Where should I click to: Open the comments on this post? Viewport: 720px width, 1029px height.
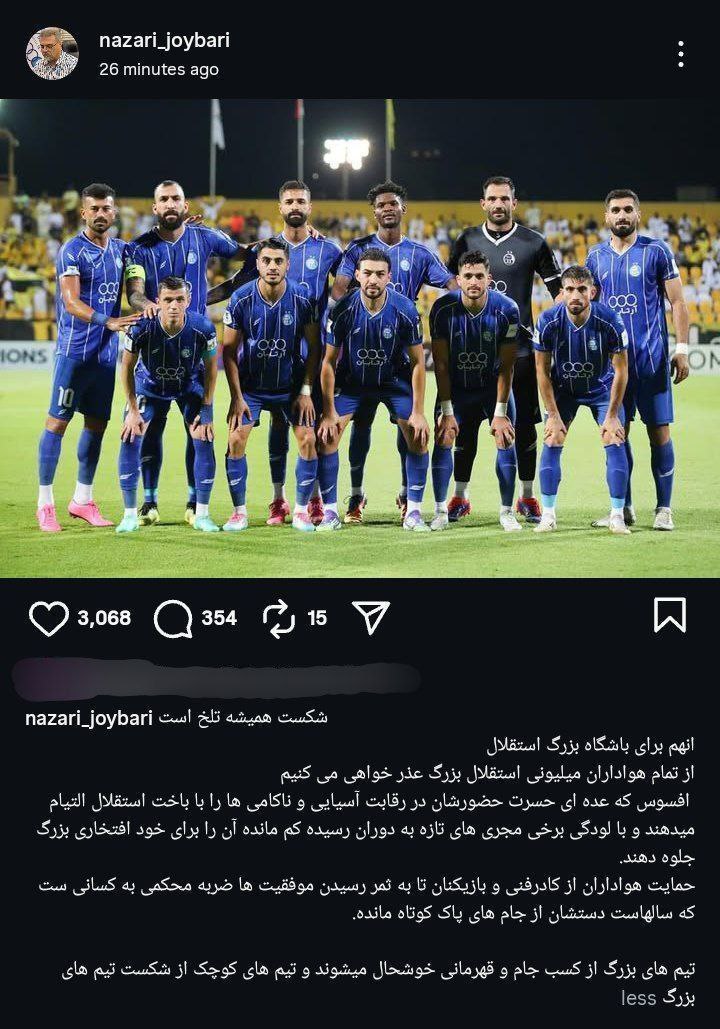point(173,618)
